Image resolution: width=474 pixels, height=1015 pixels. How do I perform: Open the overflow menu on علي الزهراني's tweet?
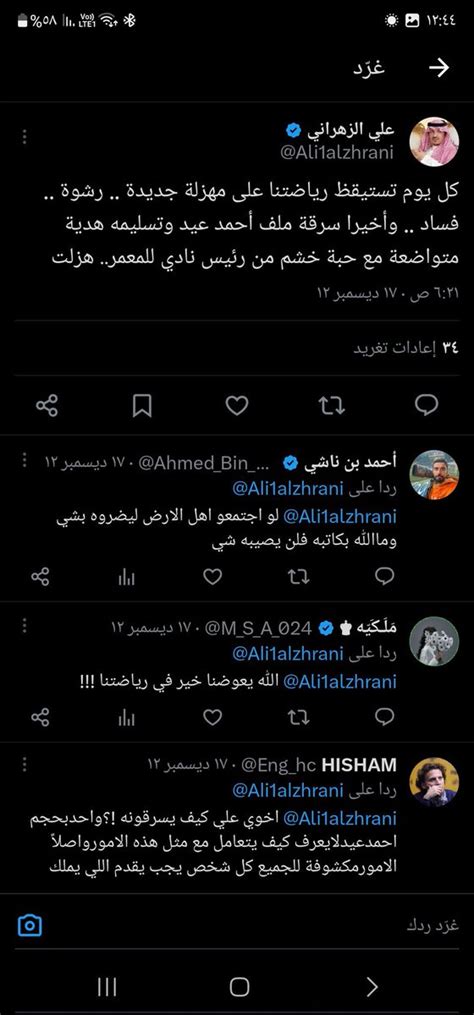pos(25,137)
